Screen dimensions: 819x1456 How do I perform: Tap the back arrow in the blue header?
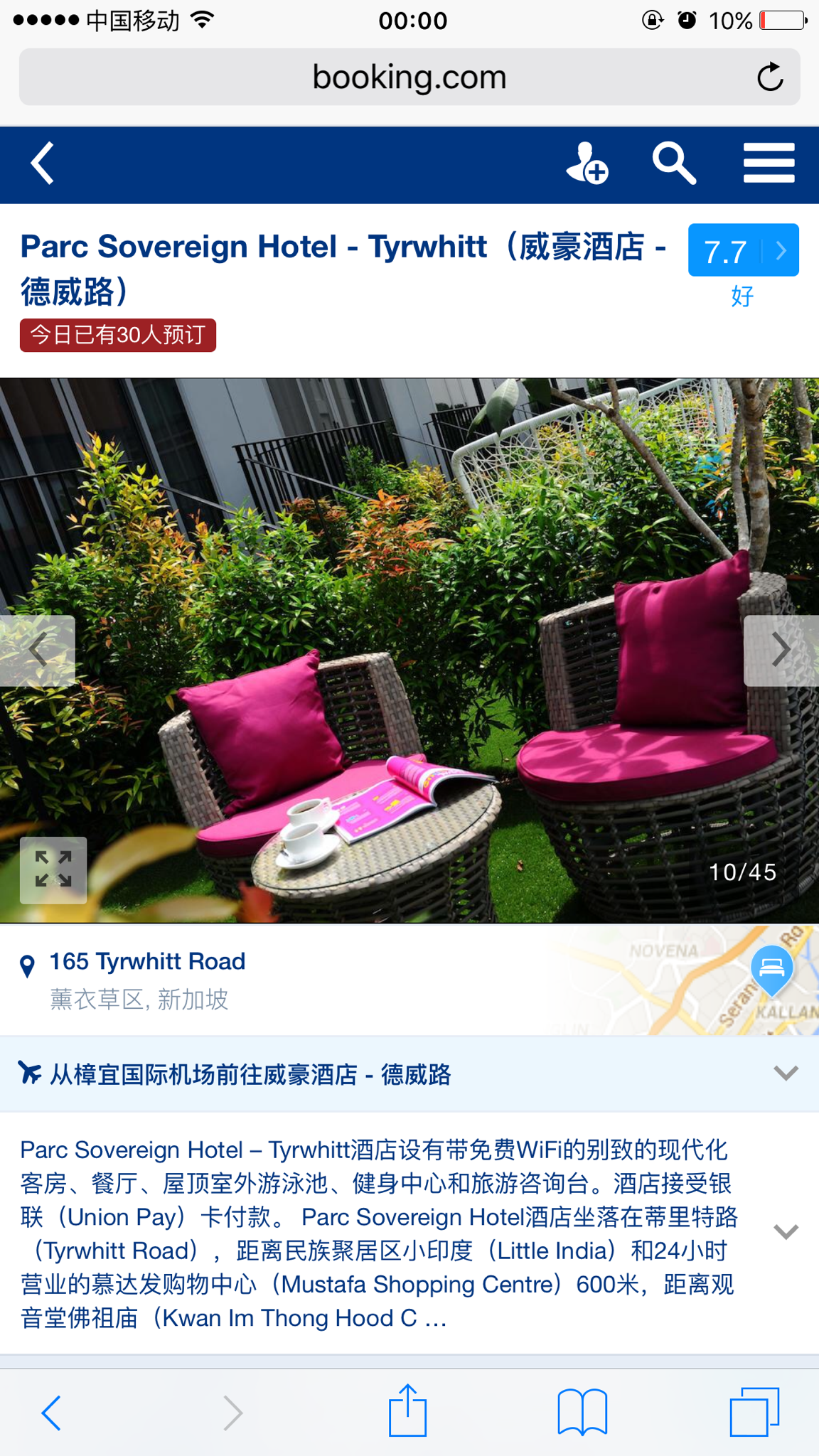(x=43, y=164)
